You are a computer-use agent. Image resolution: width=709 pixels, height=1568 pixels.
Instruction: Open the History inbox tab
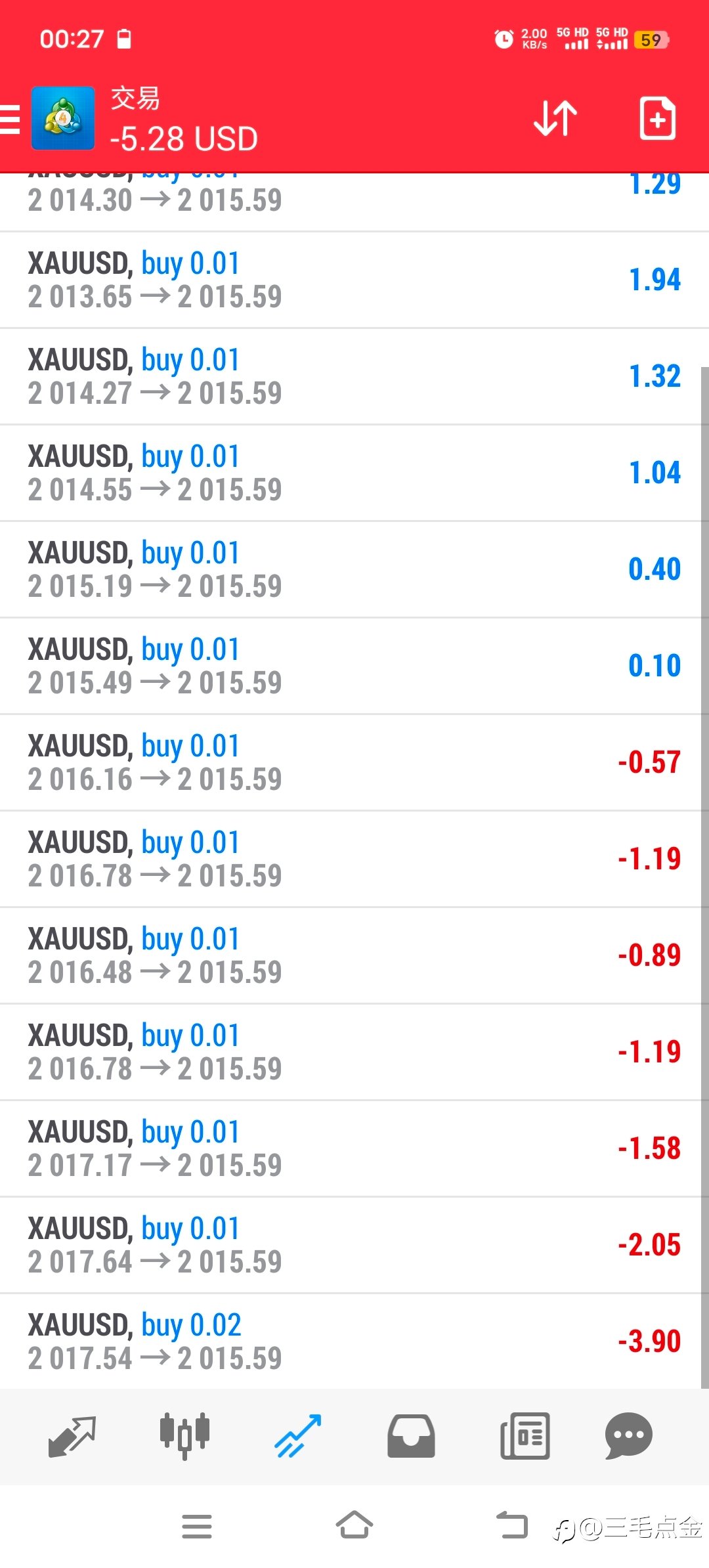411,1436
